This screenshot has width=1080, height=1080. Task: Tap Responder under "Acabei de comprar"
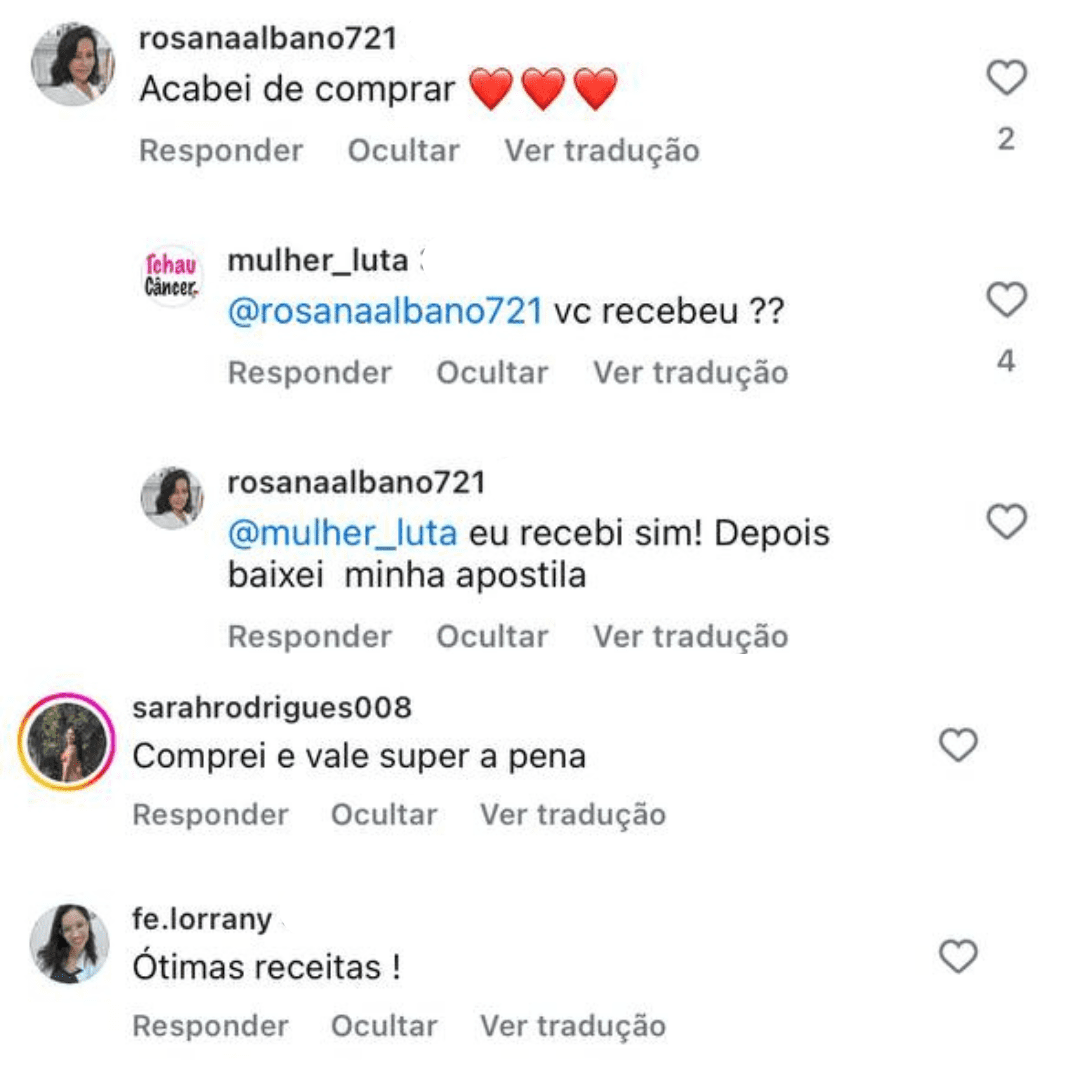221,151
